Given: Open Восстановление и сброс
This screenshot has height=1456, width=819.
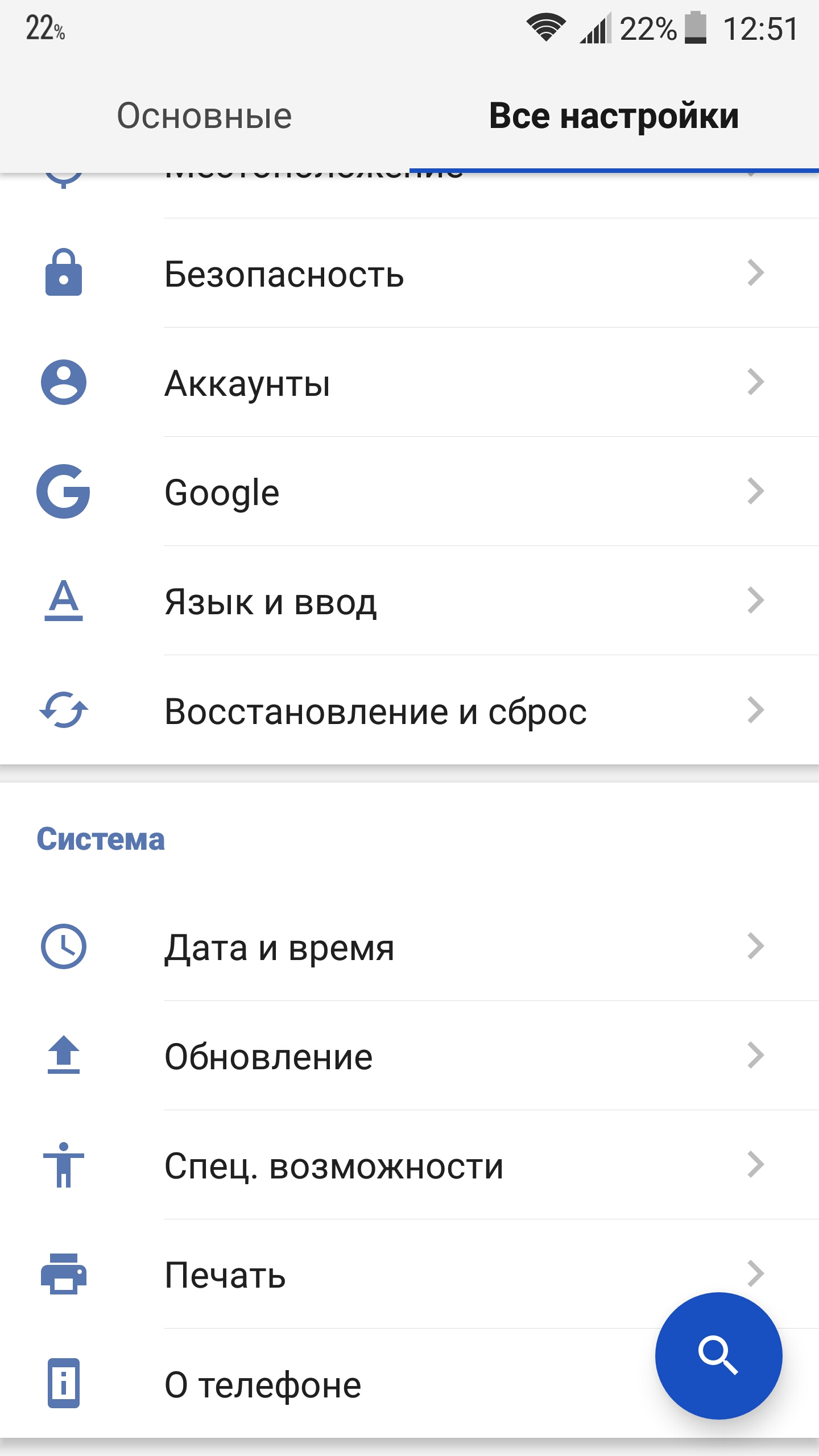Looking at the screenshot, I should click(409, 710).
